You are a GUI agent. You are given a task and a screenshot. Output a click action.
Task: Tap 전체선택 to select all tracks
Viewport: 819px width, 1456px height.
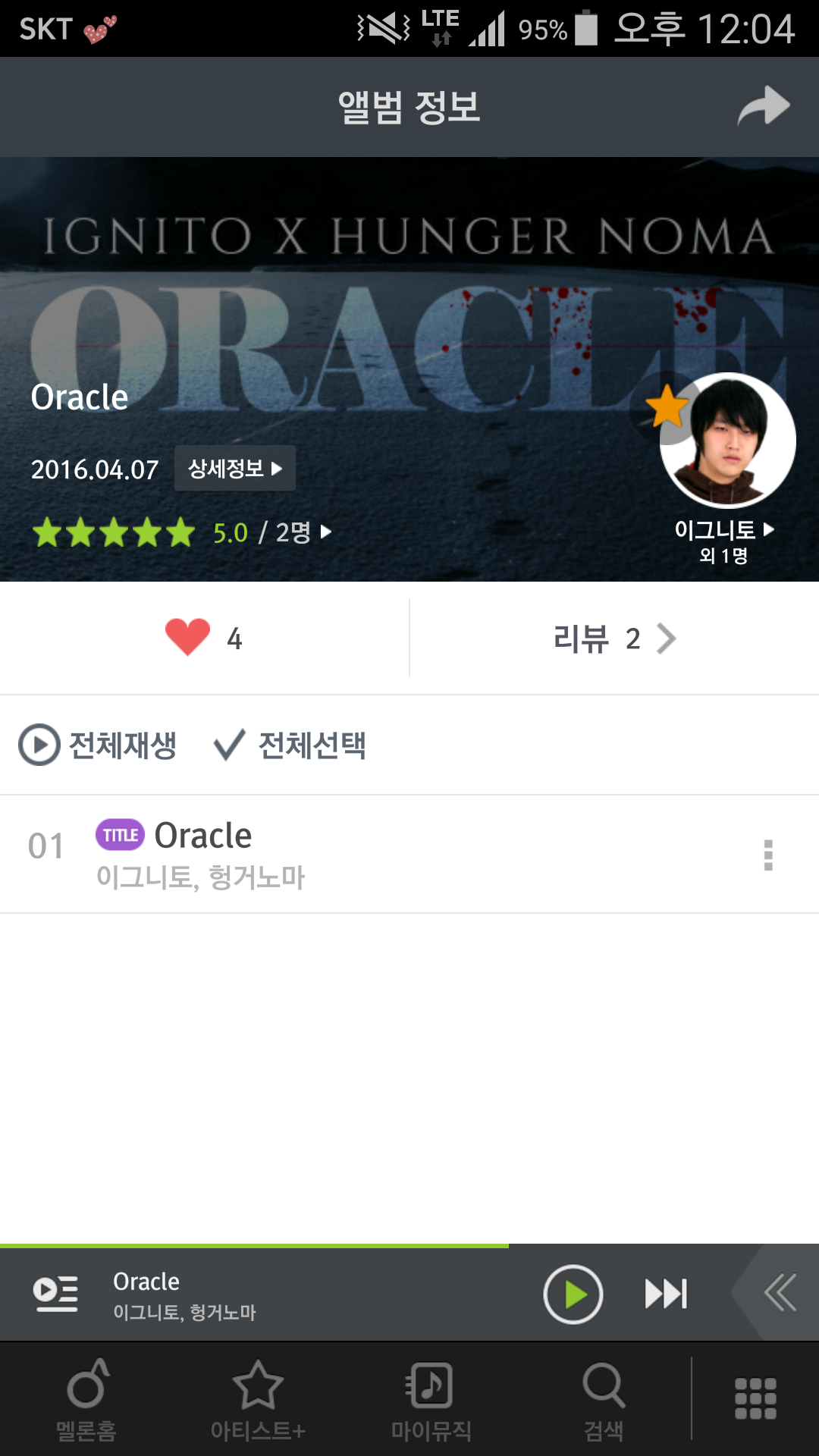[x=229, y=745]
